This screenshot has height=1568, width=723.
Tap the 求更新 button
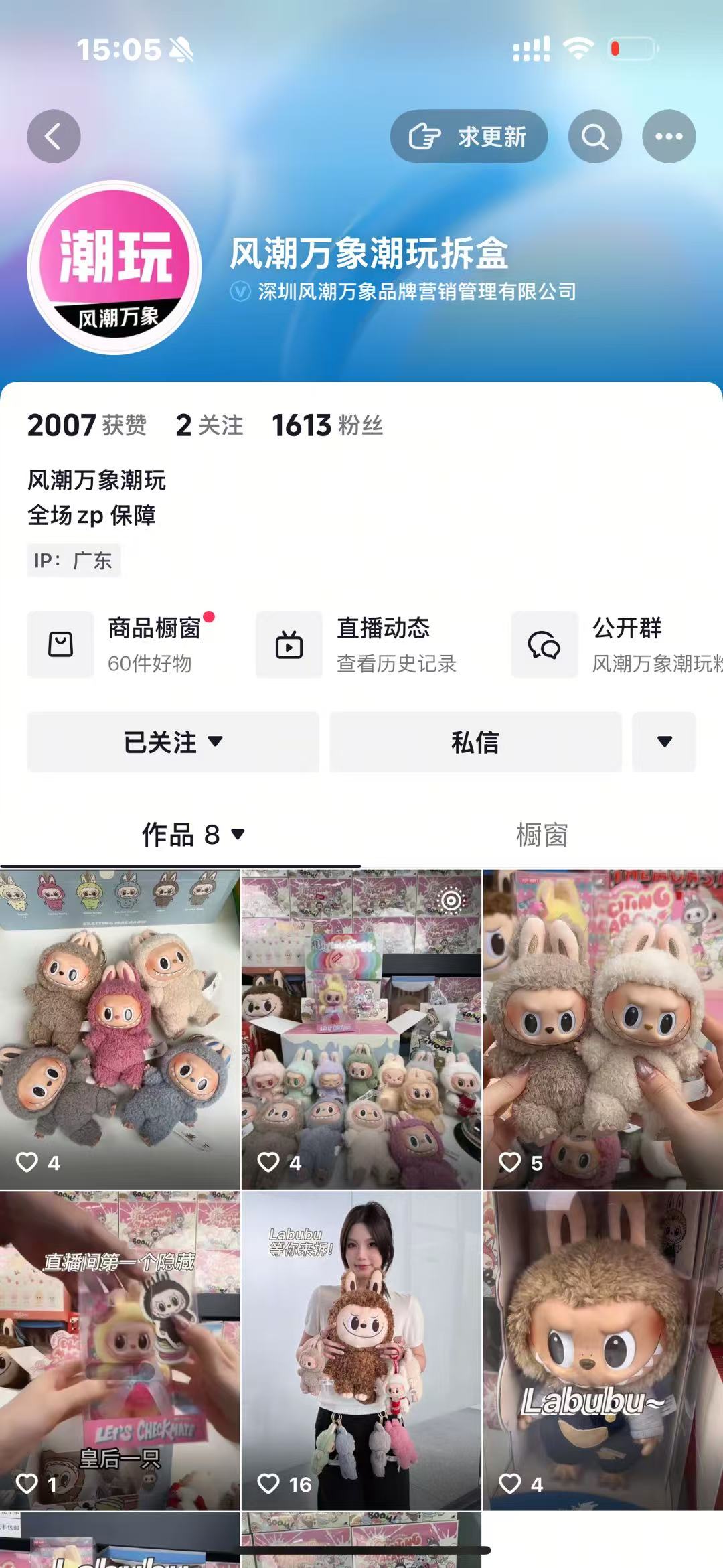pyautogui.click(x=469, y=137)
